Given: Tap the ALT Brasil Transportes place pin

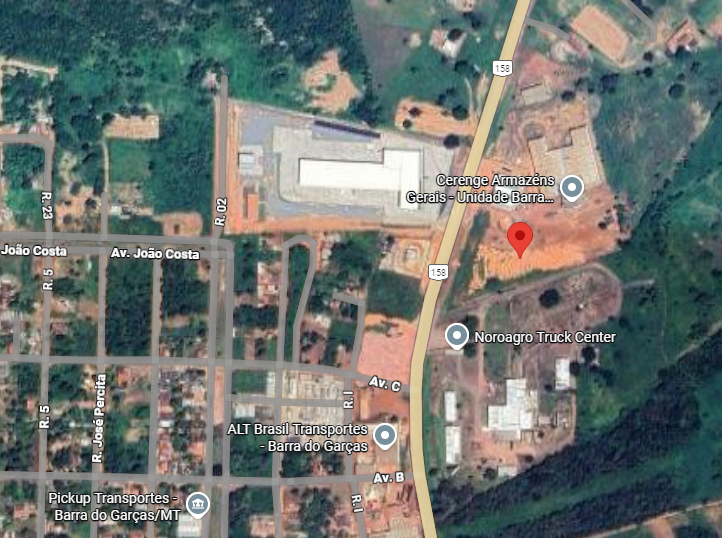Looking at the screenshot, I should (385, 436).
